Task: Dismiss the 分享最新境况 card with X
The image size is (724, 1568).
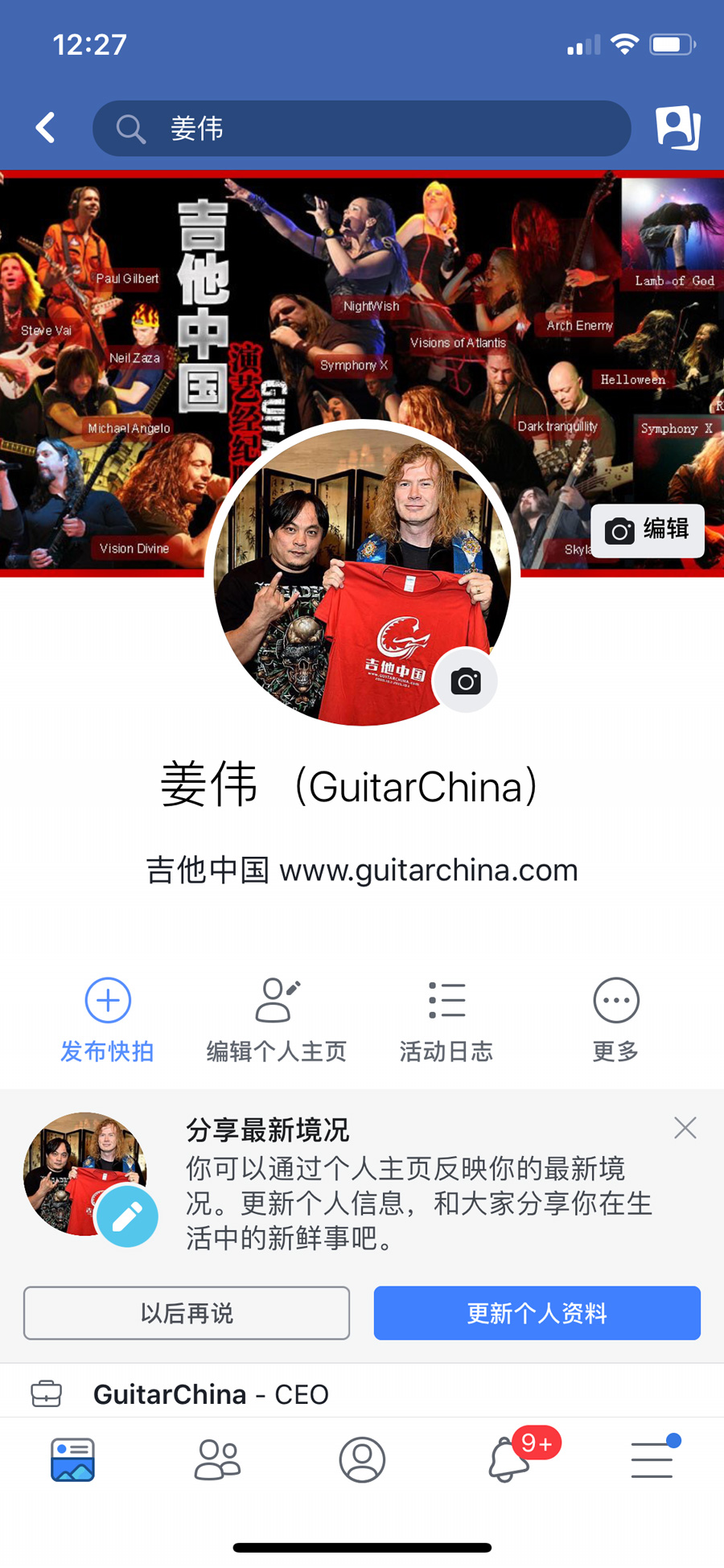Action: 685,1128
